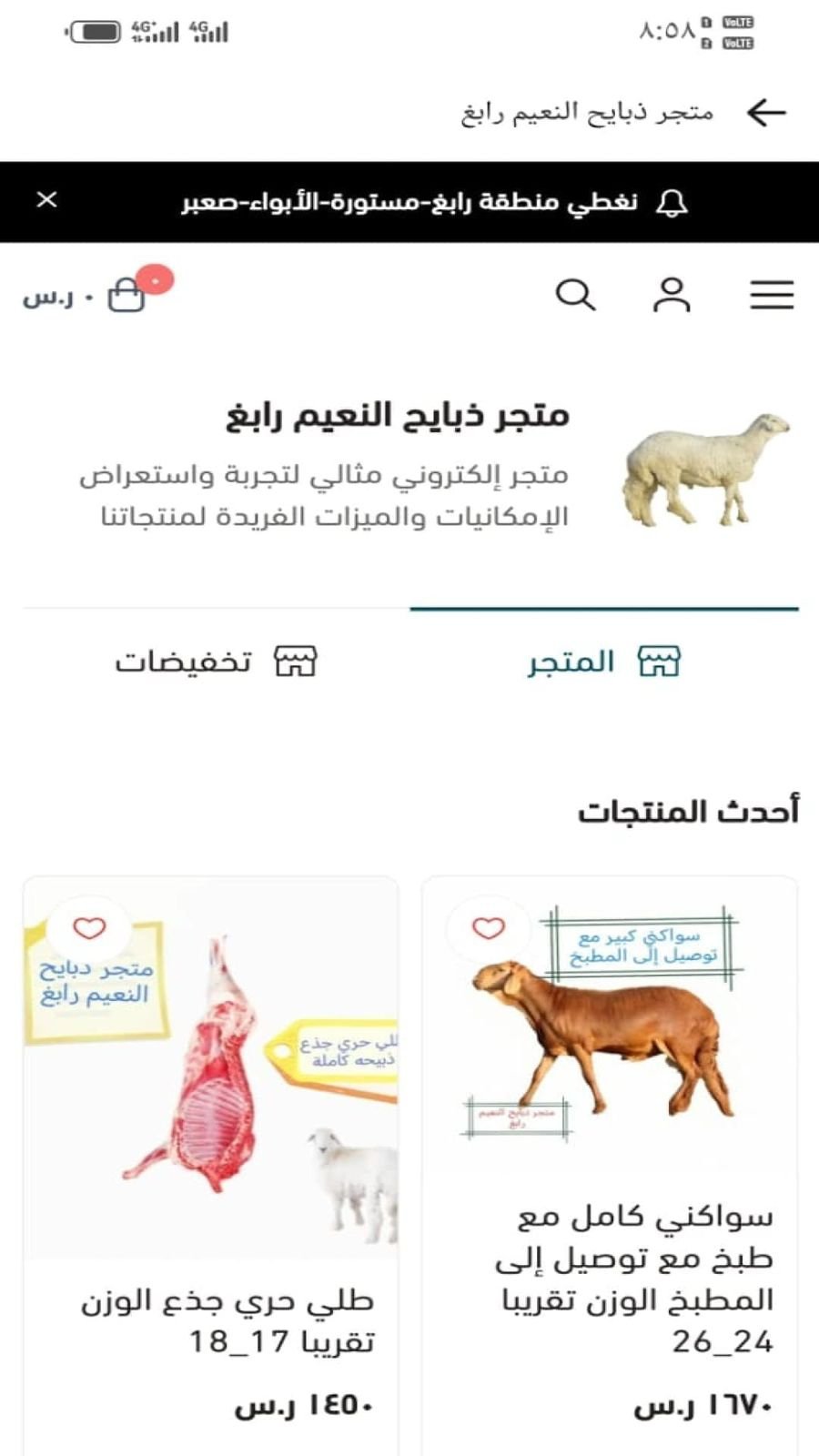Add the سواكني كامل product to favorites
Screen dimensions: 819x1456
(489, 928)
